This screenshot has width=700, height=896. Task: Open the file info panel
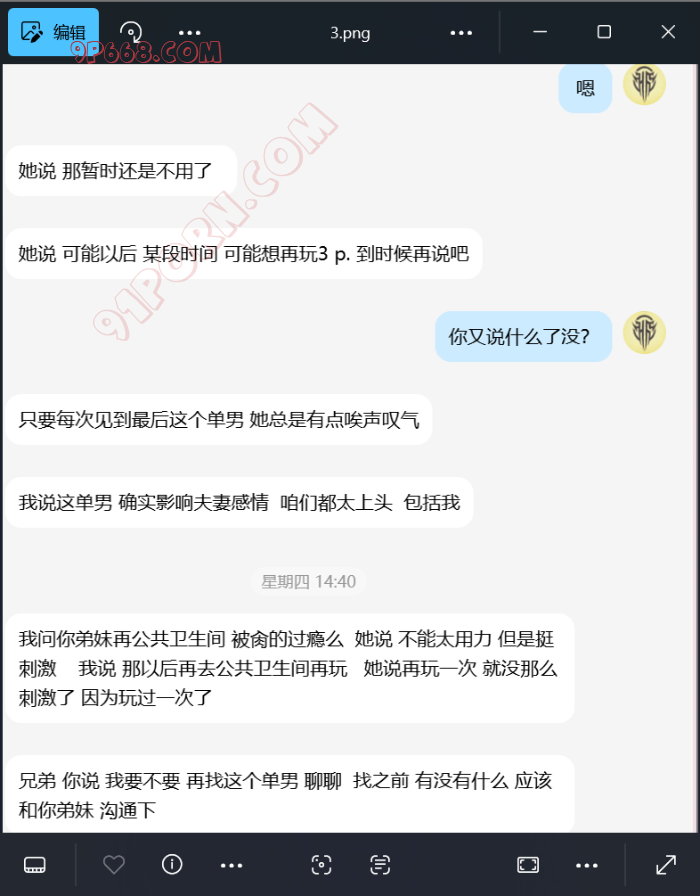click(172, 865)
